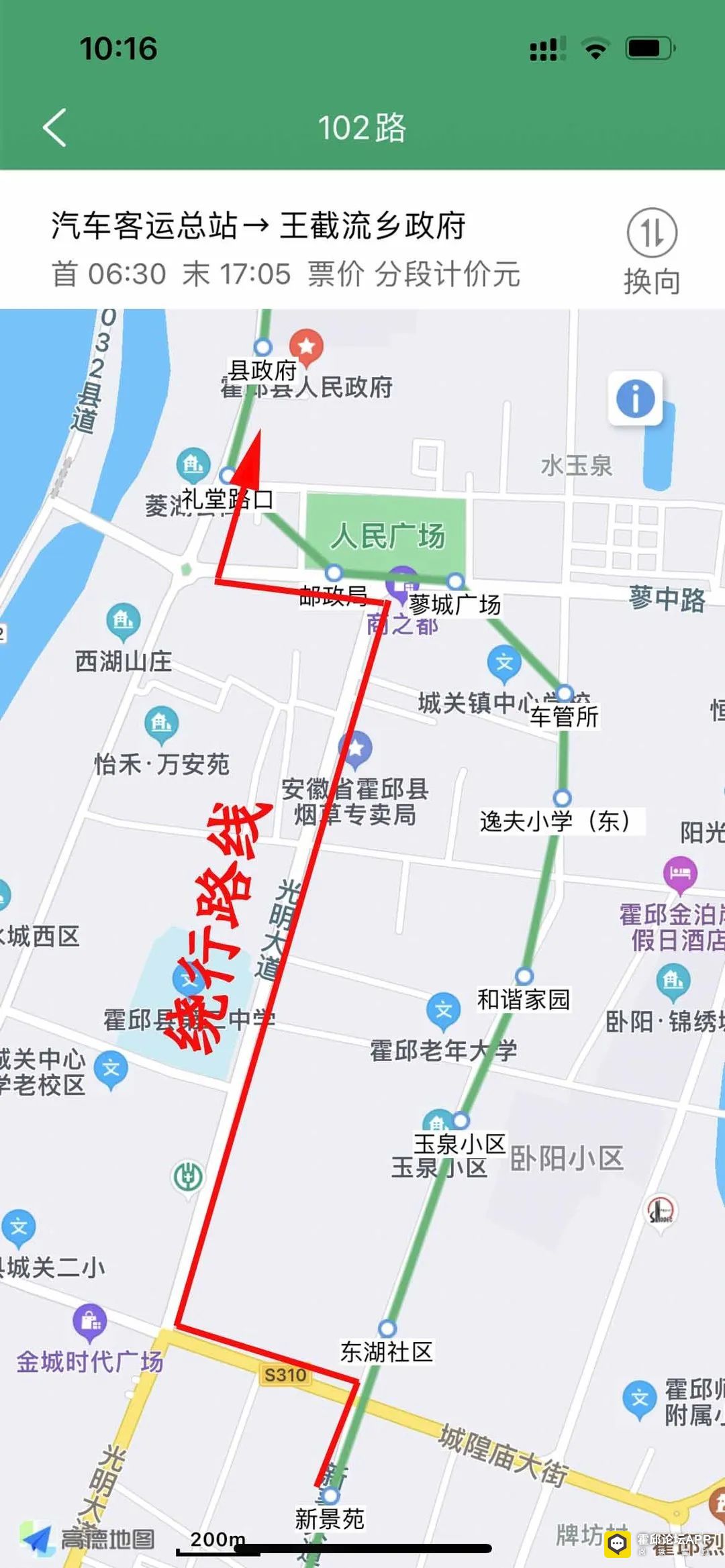Select the 蓼城广场 stop marker
This screenshot has height=1568, width=725.
(x=456, y=580)
